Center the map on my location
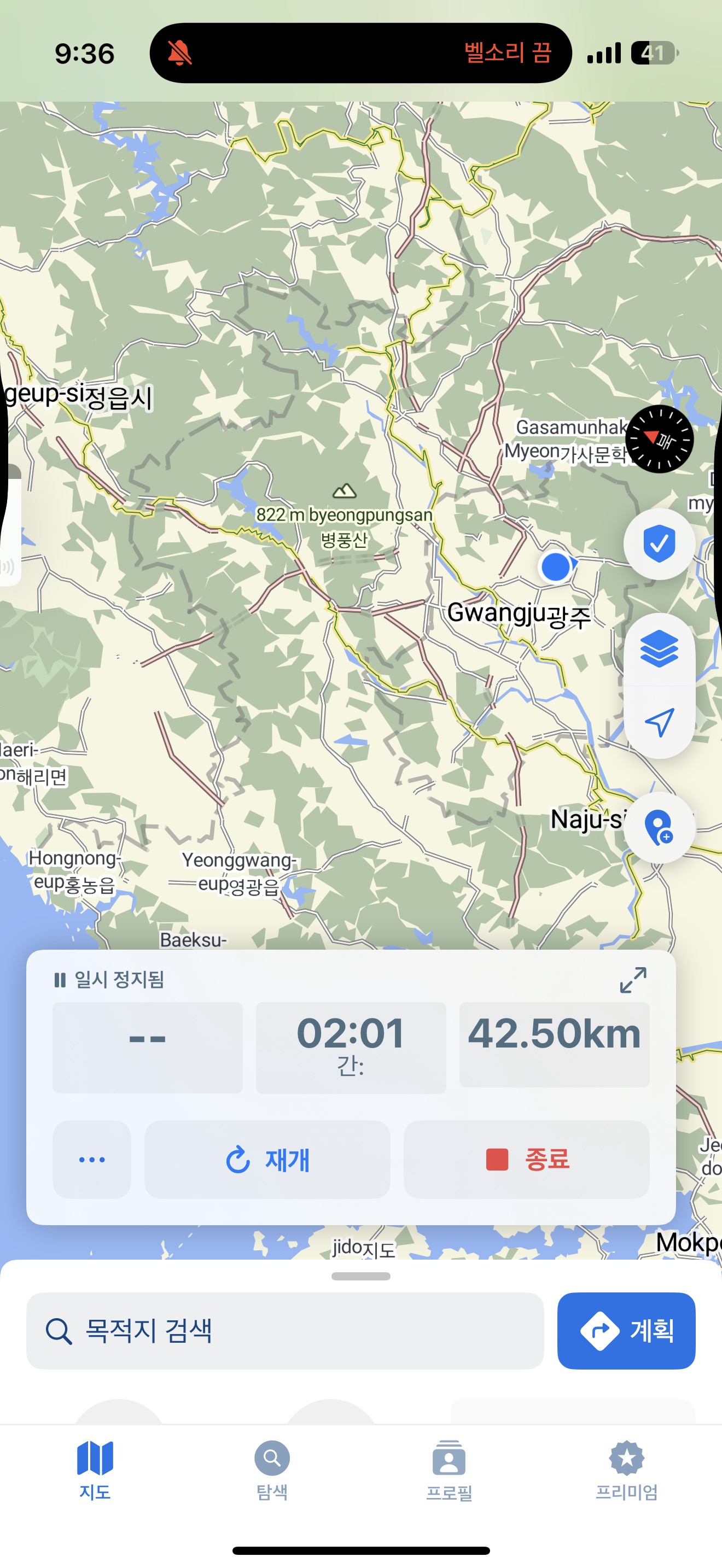Viewport: 722px width, 1568px height. coord(659,722)
